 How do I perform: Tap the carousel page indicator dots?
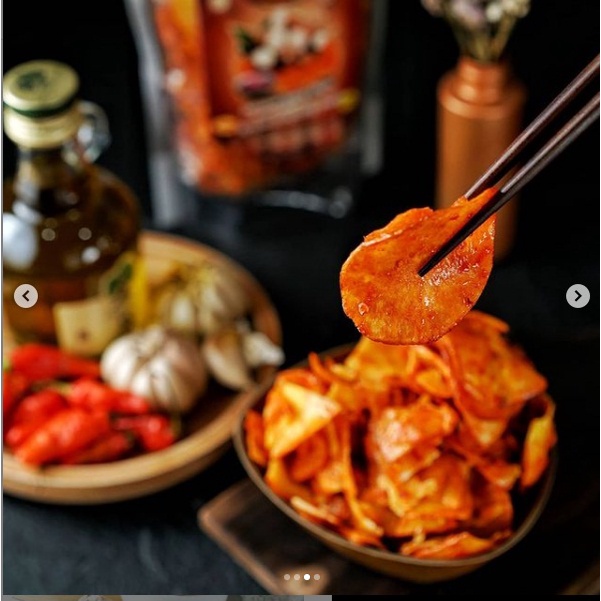(301, 577)
